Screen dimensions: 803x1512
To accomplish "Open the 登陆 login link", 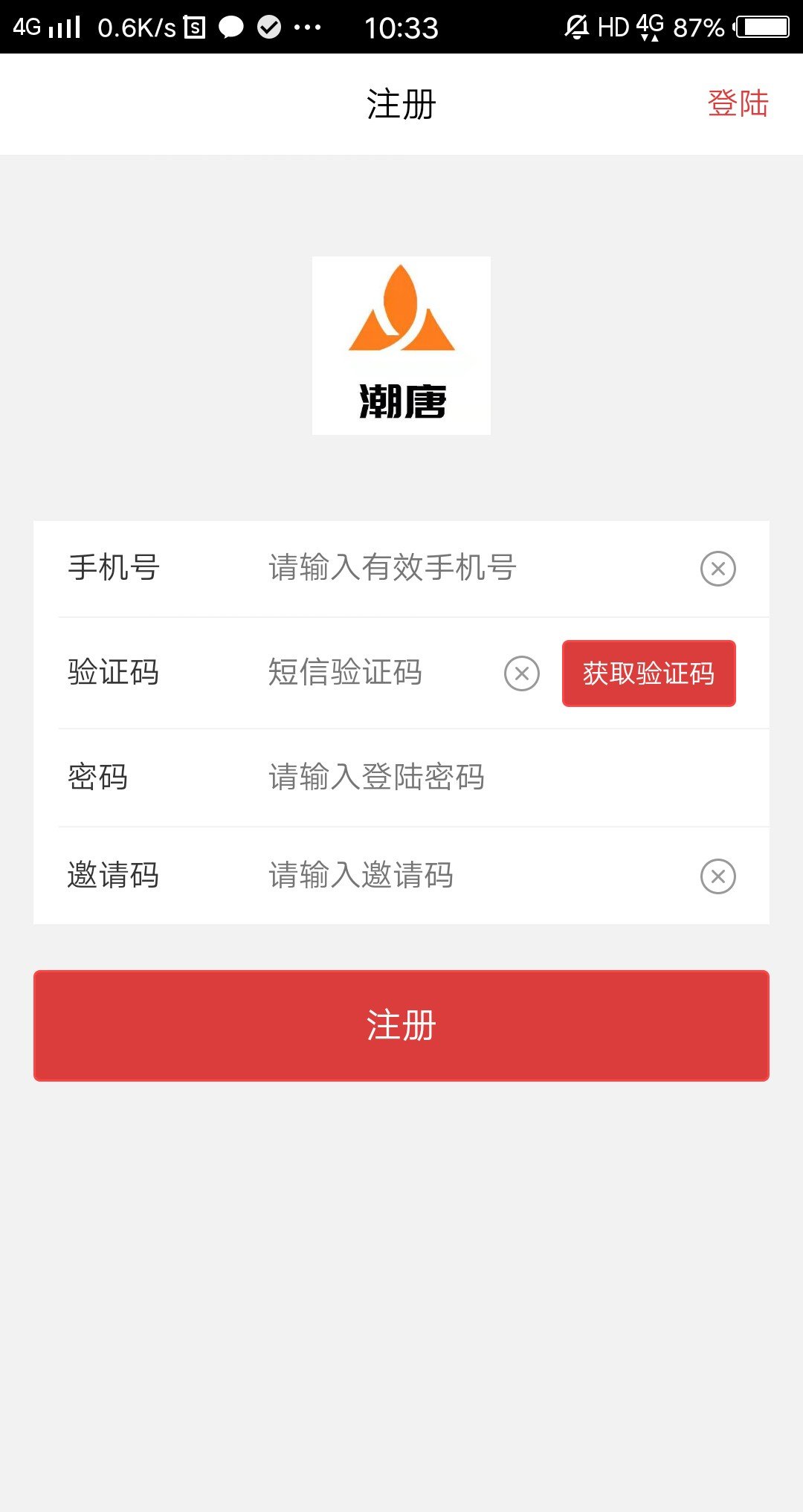I will coord(738,103).
